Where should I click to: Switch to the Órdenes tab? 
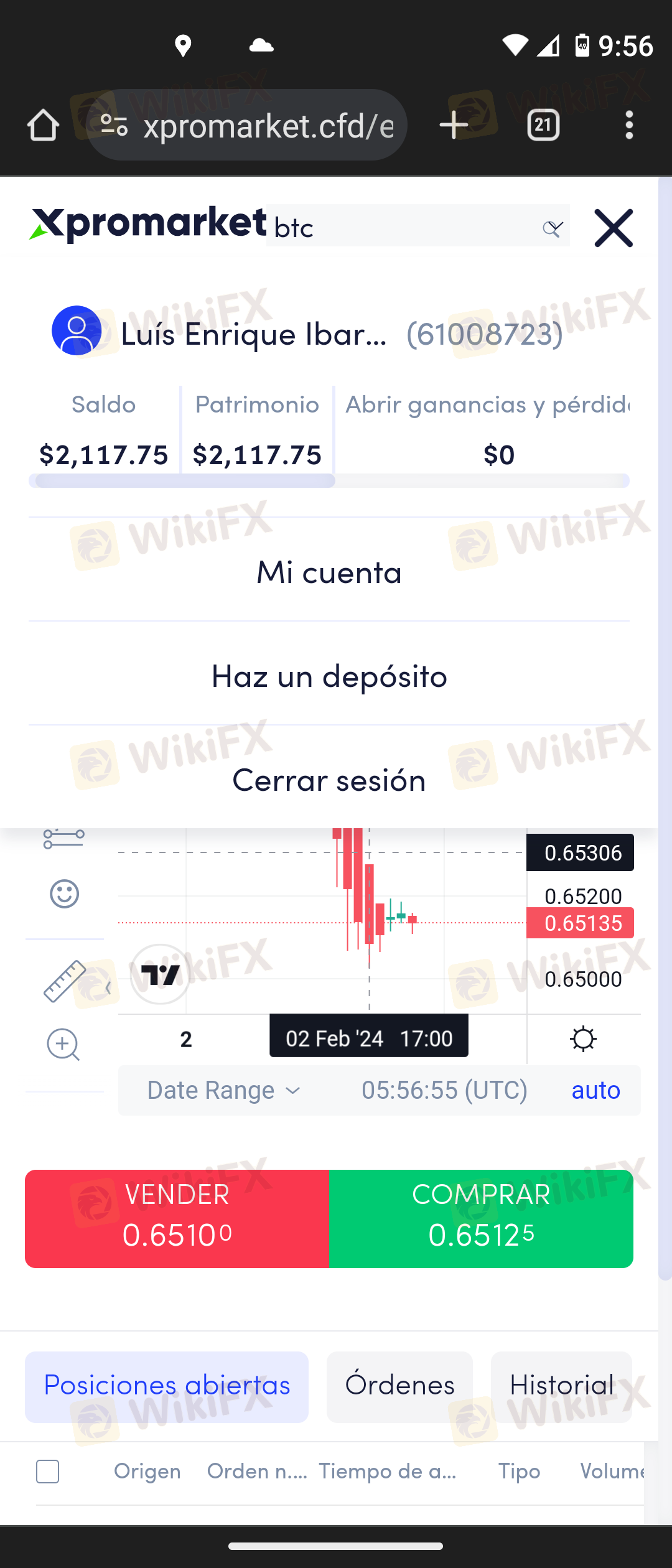pyautogui.click(x=399, y=1386)
